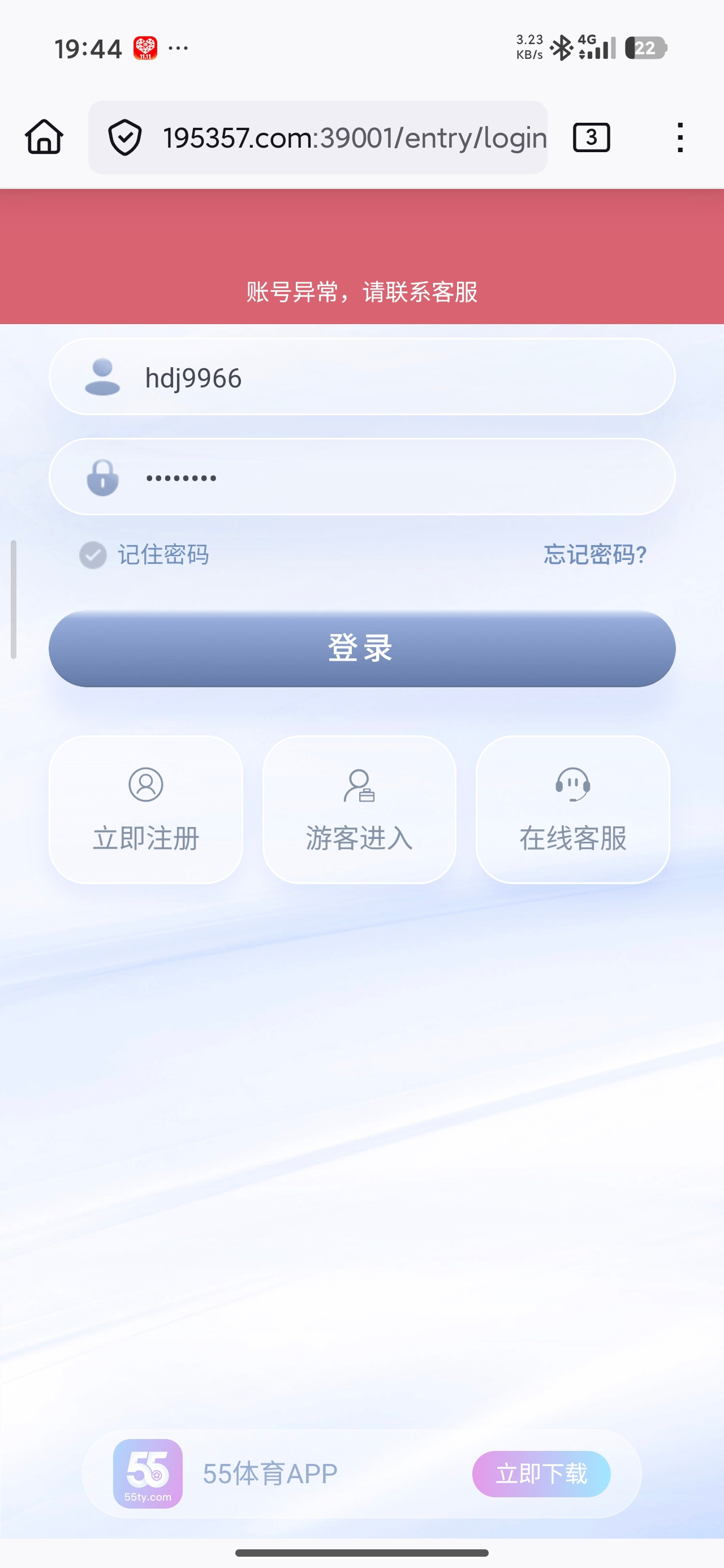Go to the browser home page
The width and height of the screenshot is (724, 1568).
tap(44, 137)
